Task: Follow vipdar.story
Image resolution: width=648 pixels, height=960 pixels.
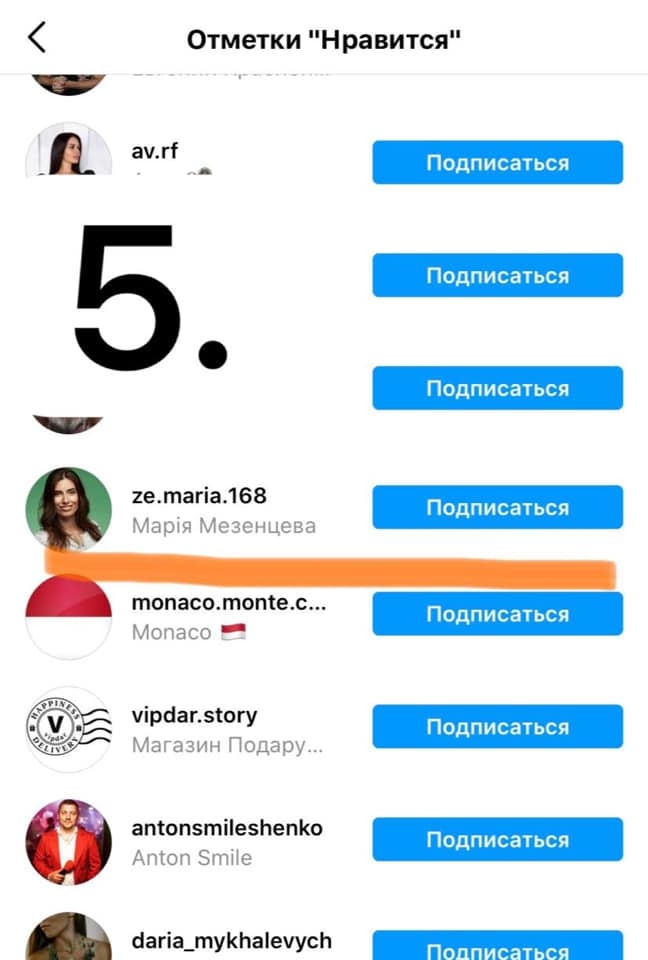Action: [497, 727]
